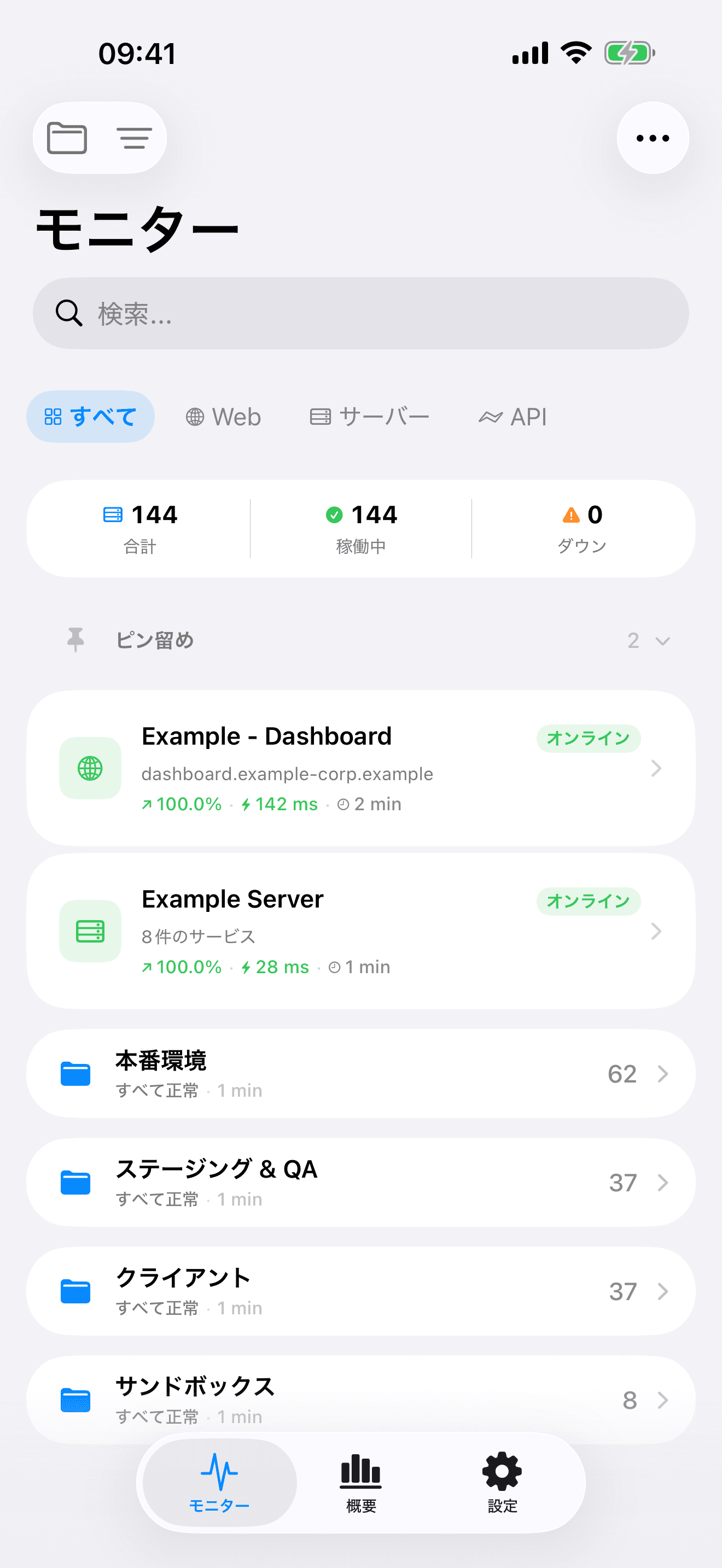This screenshot has width=722, height=1568.
Task: Open the ステージング & QA folder
Action: click(x=361, y=1181)
